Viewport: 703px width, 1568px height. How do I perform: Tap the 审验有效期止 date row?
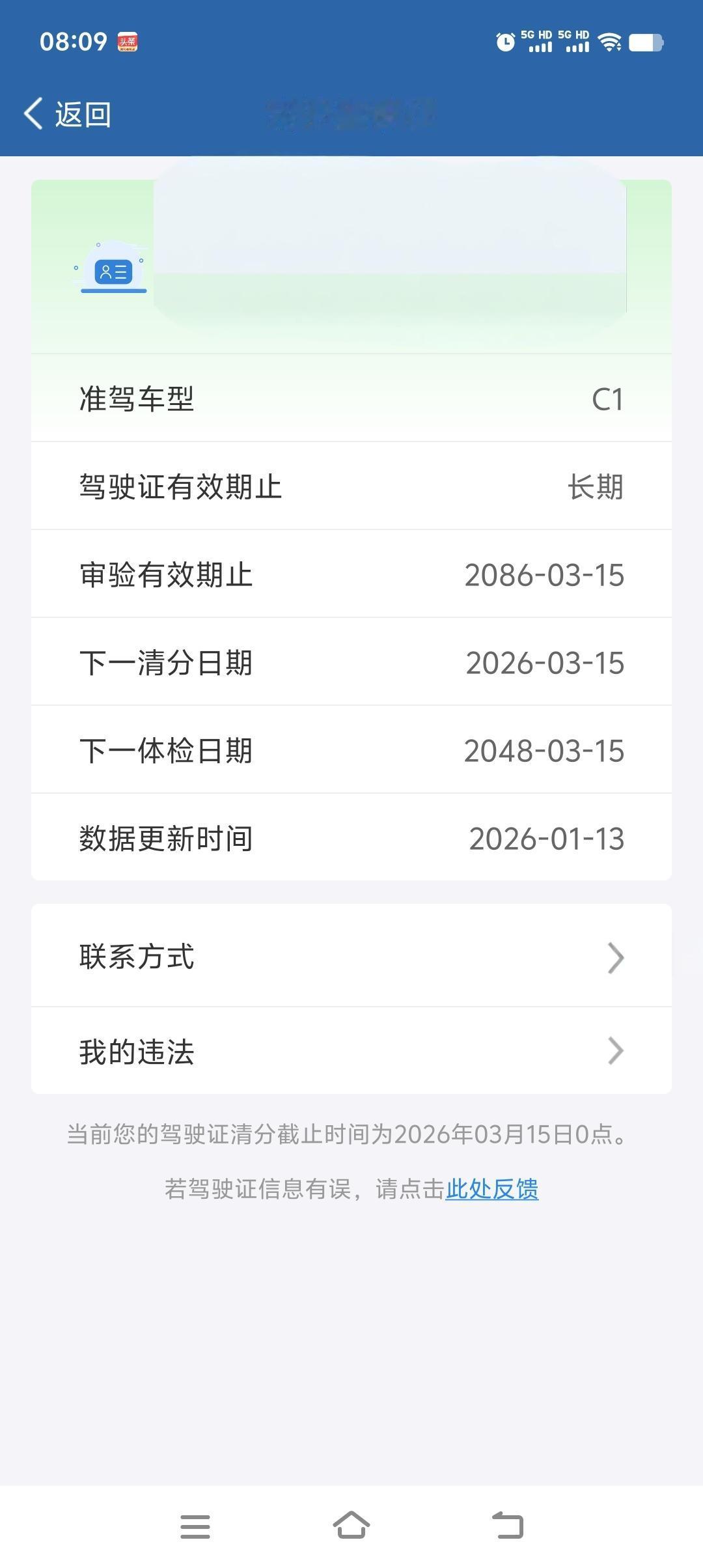351,574
